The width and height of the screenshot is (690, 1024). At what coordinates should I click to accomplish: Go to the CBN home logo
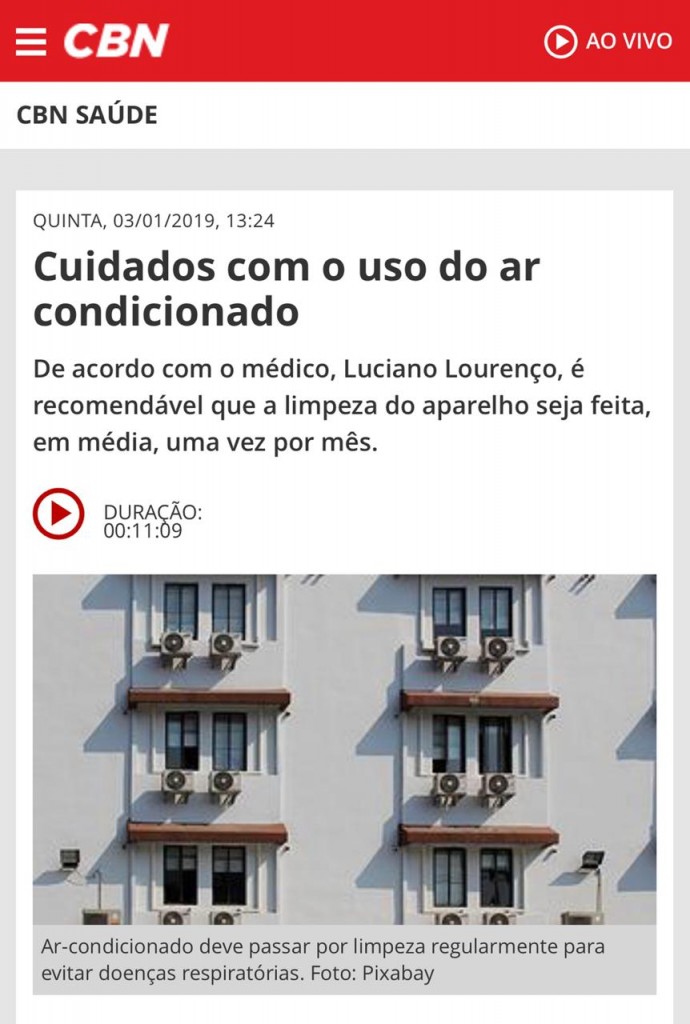click(x=116, y=41)
